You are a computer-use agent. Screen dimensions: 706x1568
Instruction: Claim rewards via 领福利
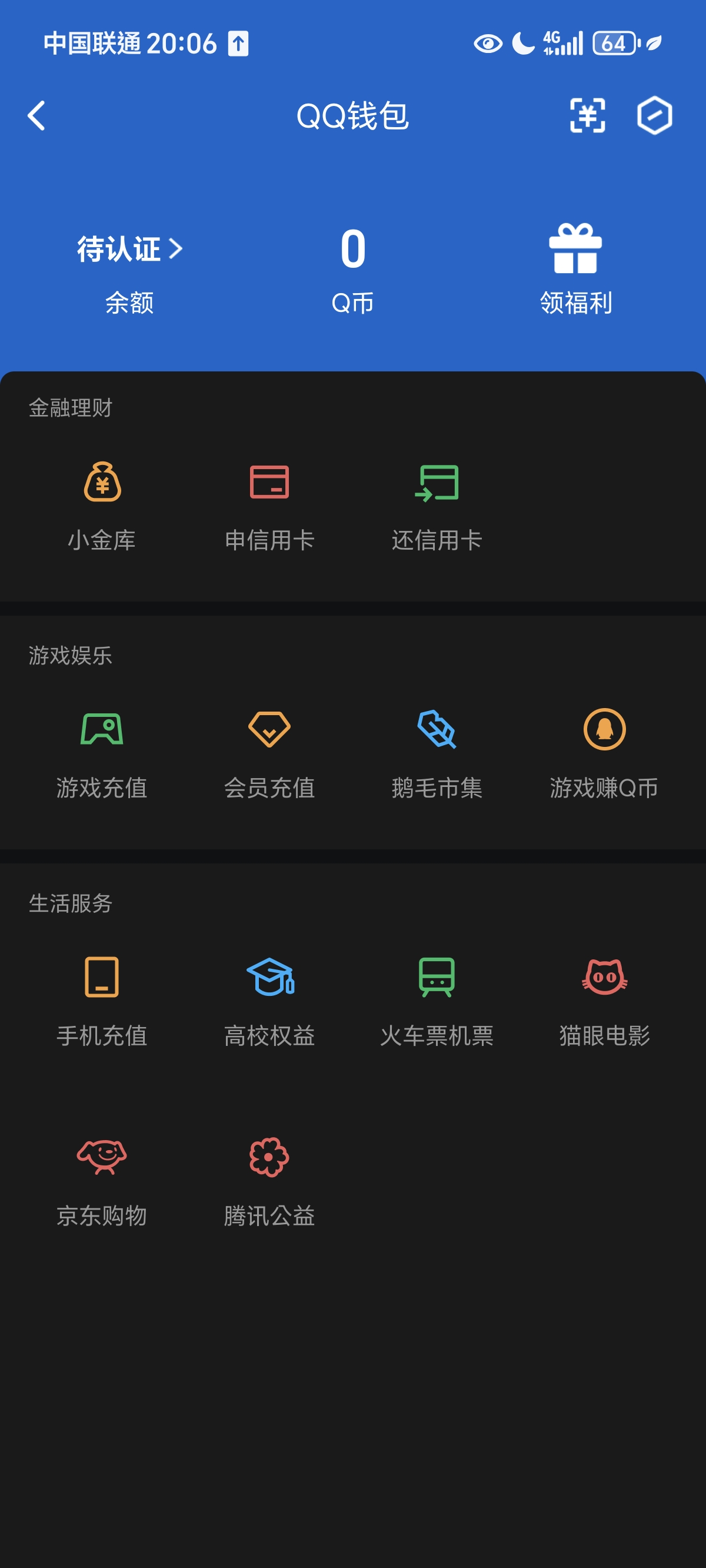(576, 268)
